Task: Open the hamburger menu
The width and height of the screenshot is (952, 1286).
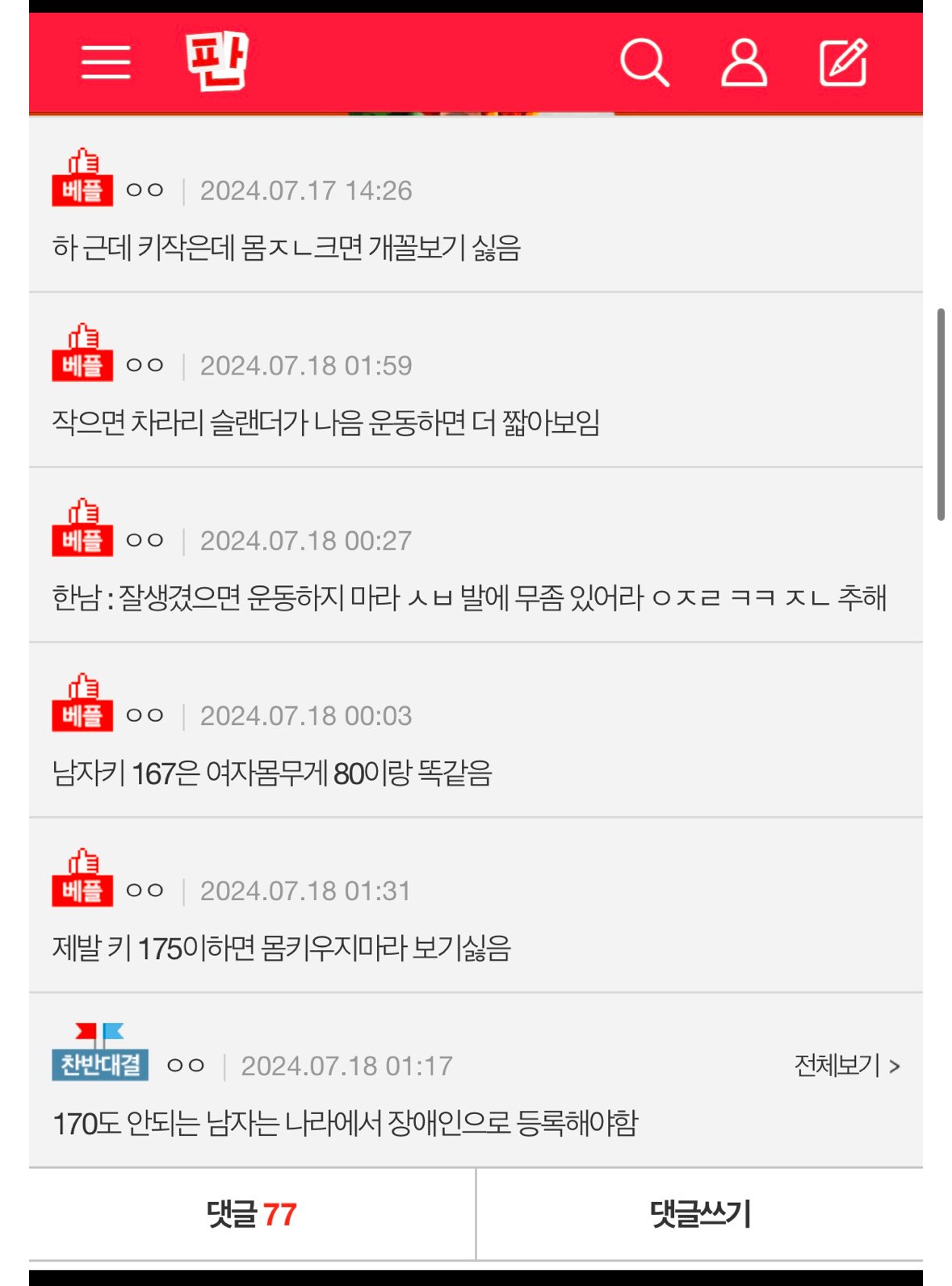Action: [x=106, y=62]
